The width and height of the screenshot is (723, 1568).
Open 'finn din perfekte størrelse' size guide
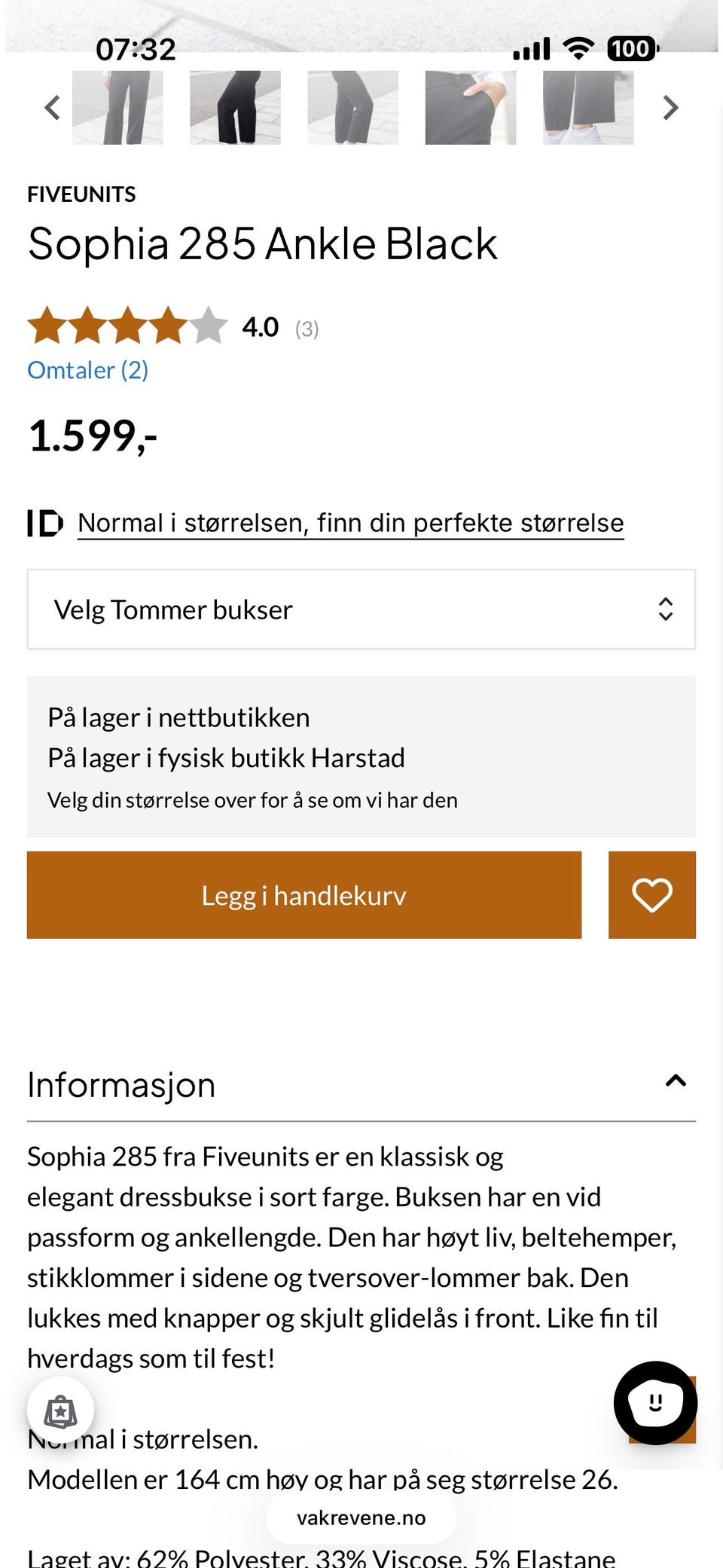(x=350, y=522)
